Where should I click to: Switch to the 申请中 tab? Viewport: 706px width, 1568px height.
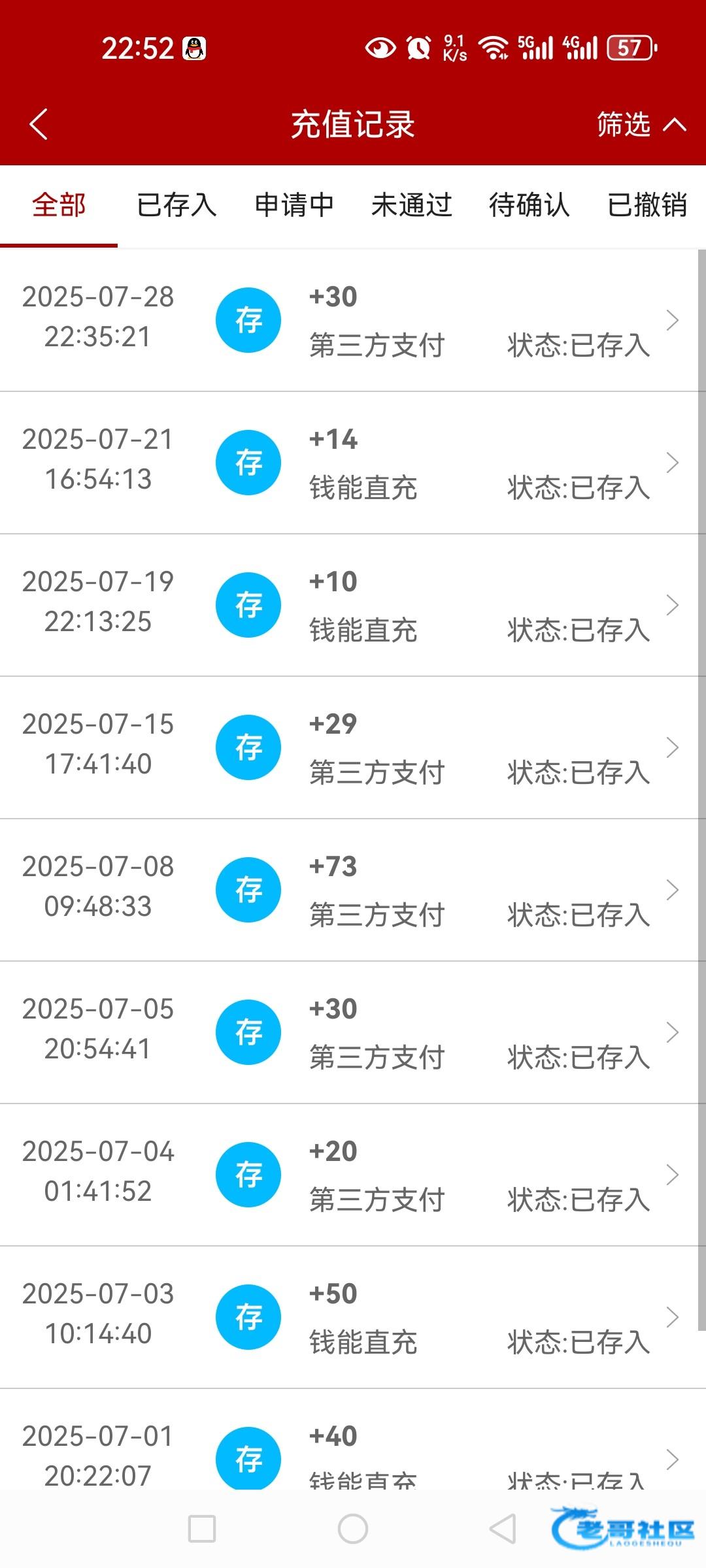[294, 205]
